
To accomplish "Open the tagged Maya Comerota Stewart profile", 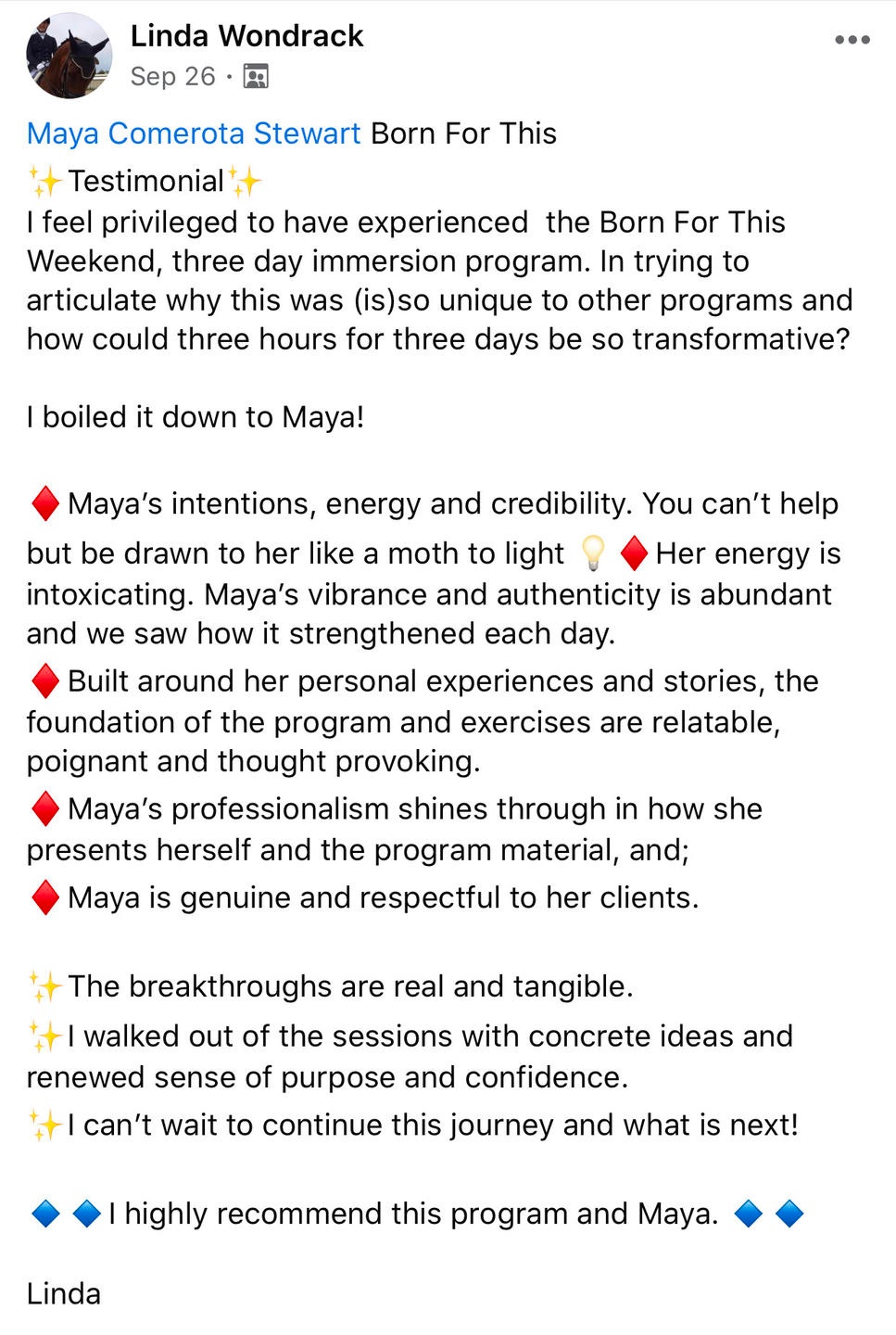I will [x=193, y=133].
